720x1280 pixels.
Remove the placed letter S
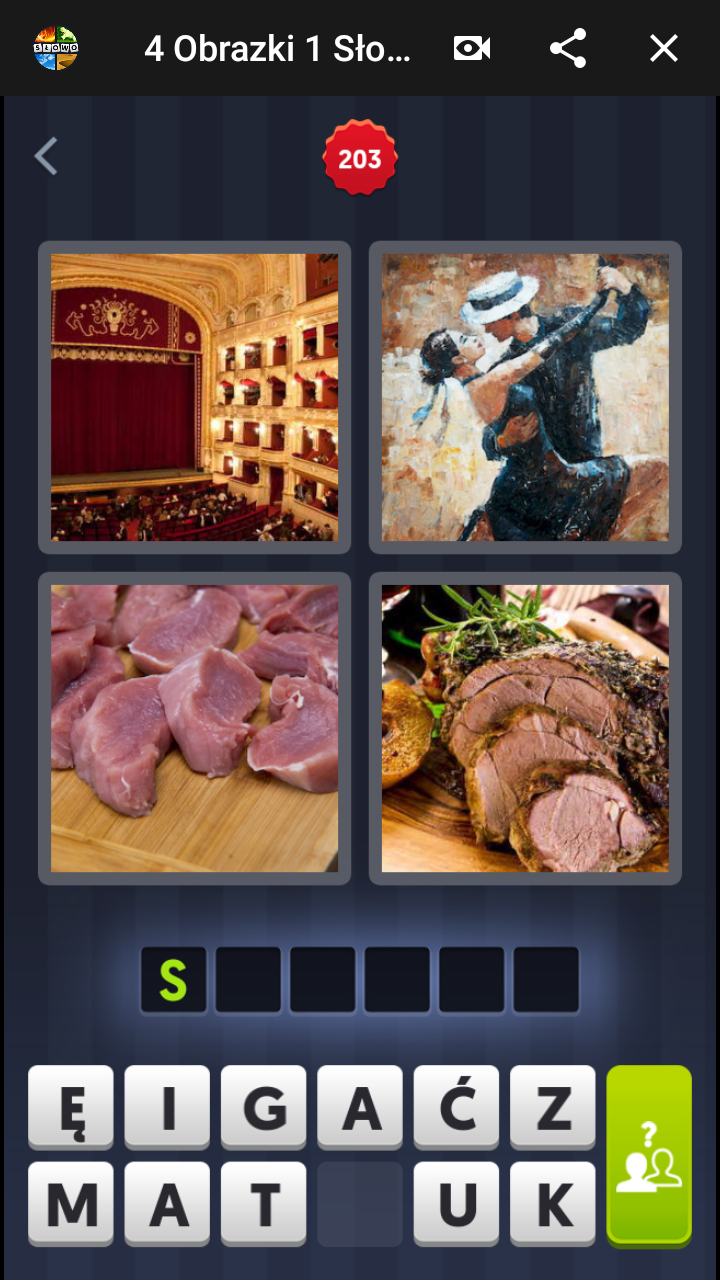173,981
